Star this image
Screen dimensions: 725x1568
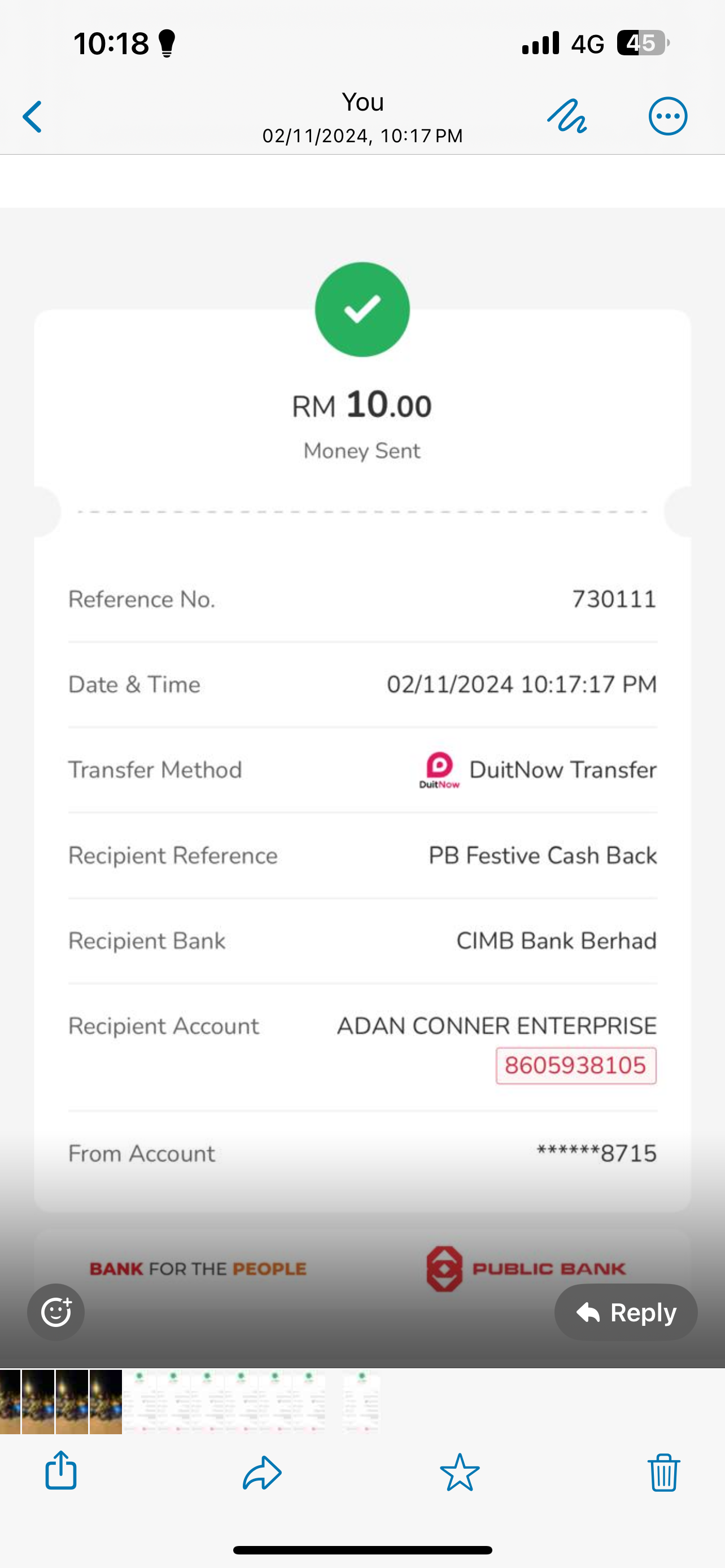click(x=460, y=1472)
